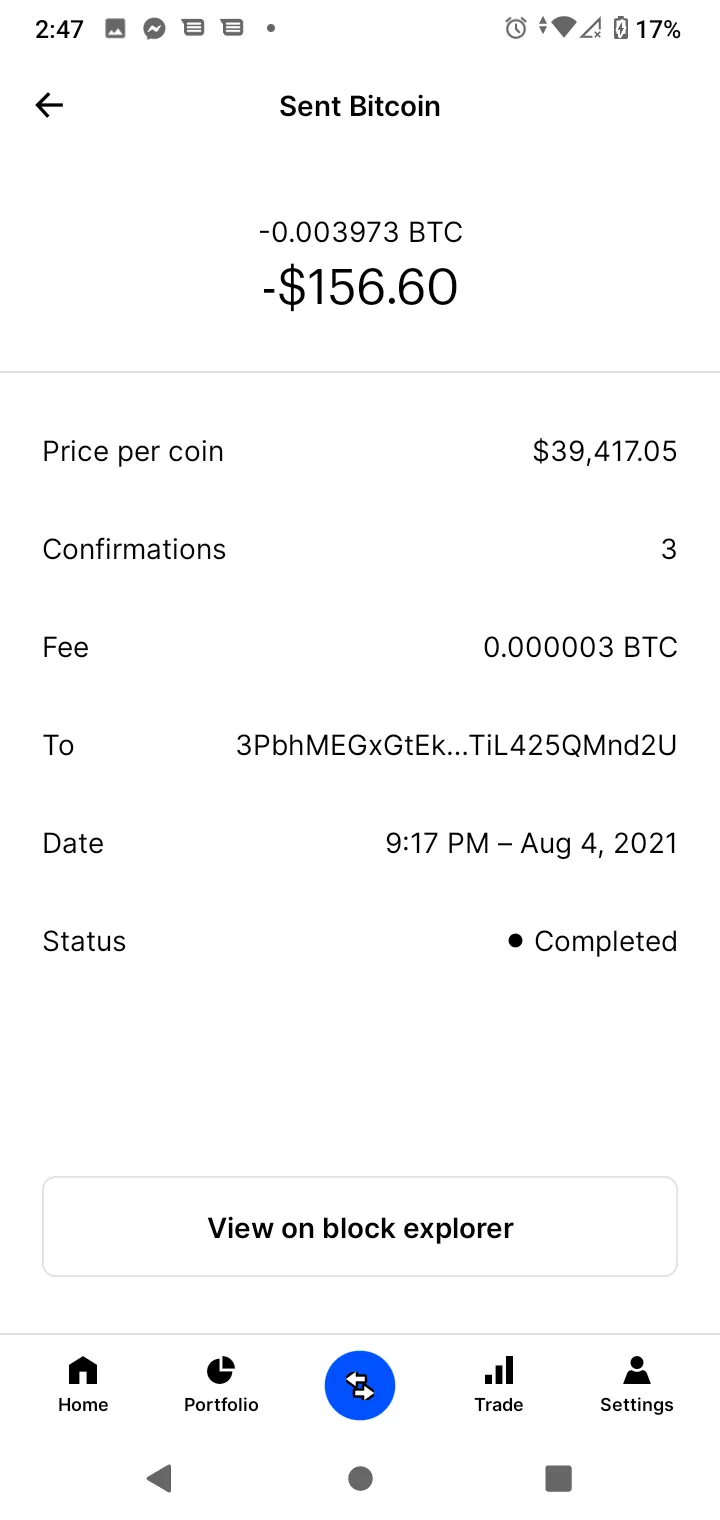Screen dimensions: 720x1520
Task: Tap the blue send/receive swap button
Action: 360,1386
